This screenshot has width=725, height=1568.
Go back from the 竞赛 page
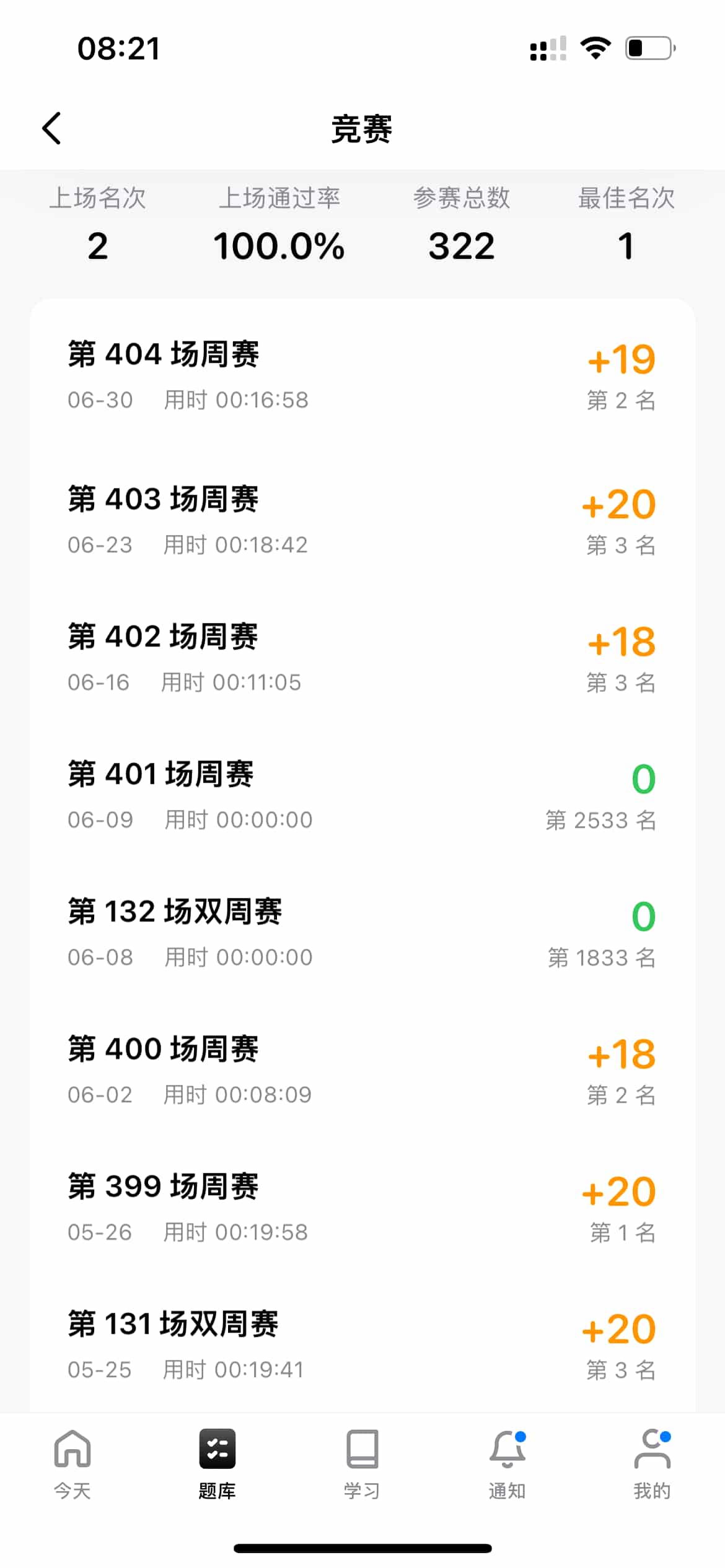click(x=52, y=128)
